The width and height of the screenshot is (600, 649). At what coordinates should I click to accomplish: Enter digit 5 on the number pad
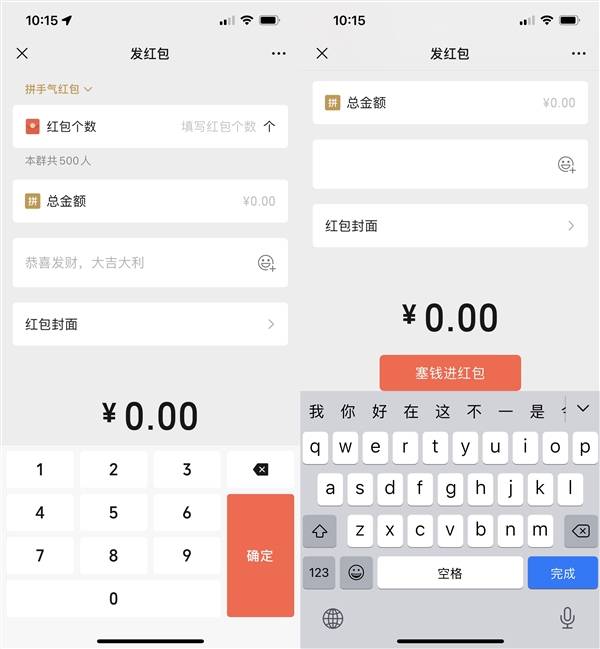pos(113,513)
